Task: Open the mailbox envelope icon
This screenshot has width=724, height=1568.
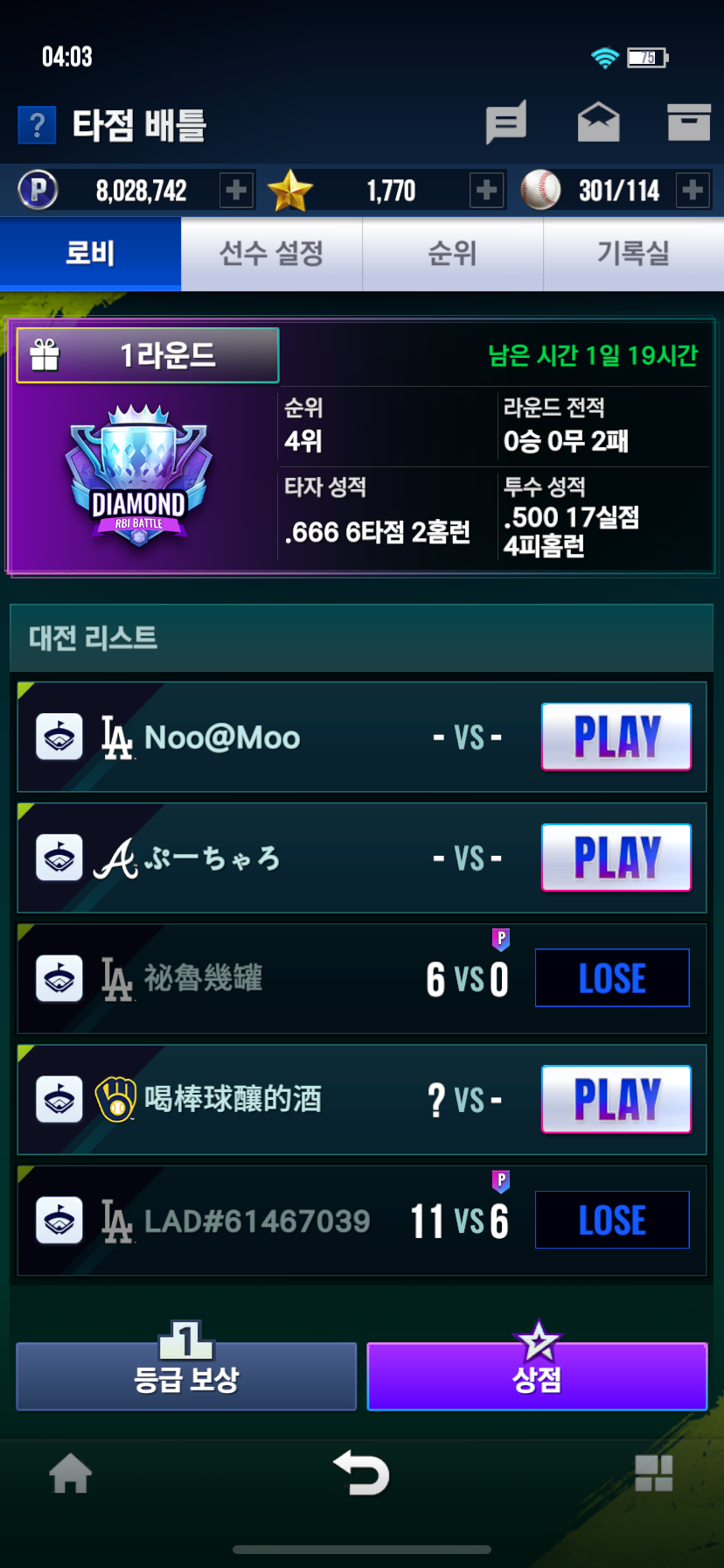Action: [x=599, y=122]
